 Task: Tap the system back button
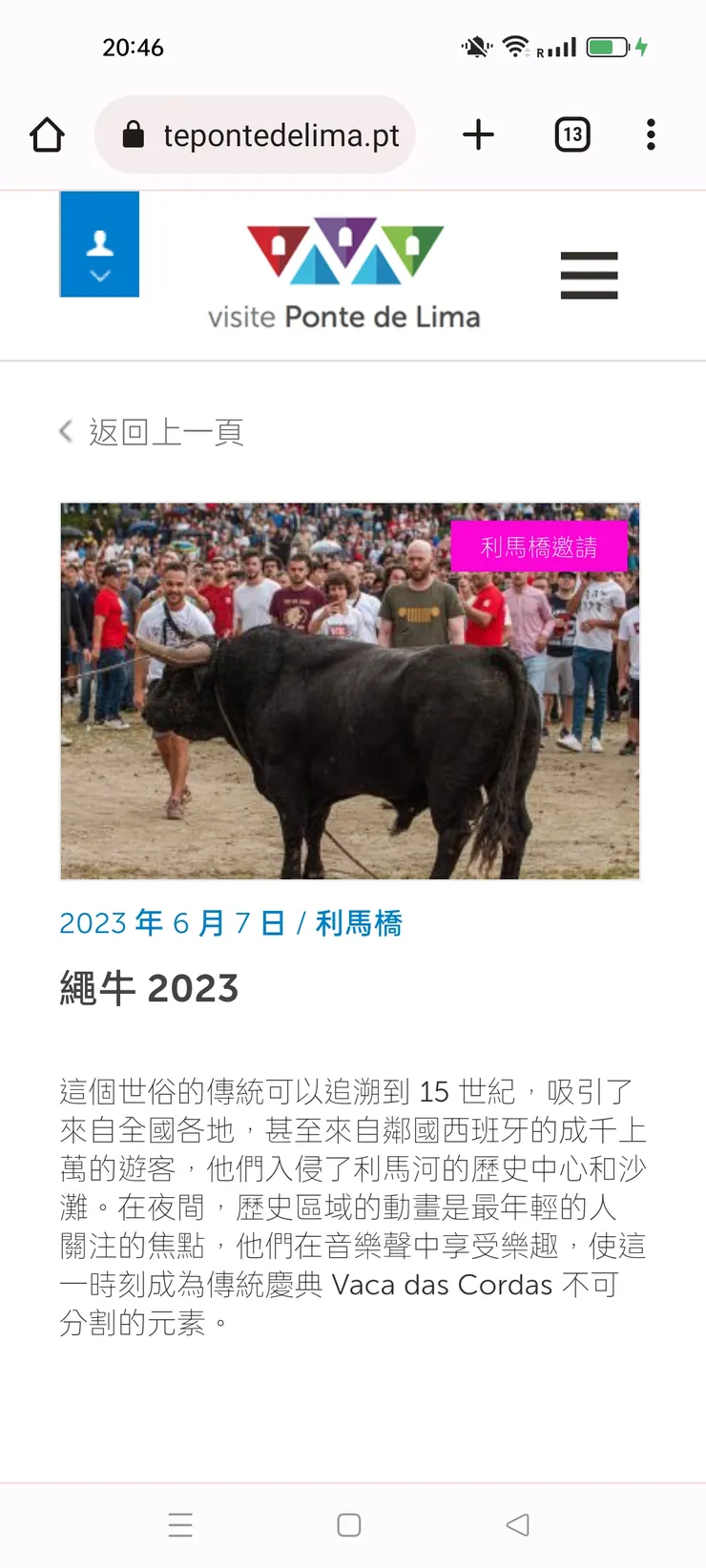click(517, 1524)
